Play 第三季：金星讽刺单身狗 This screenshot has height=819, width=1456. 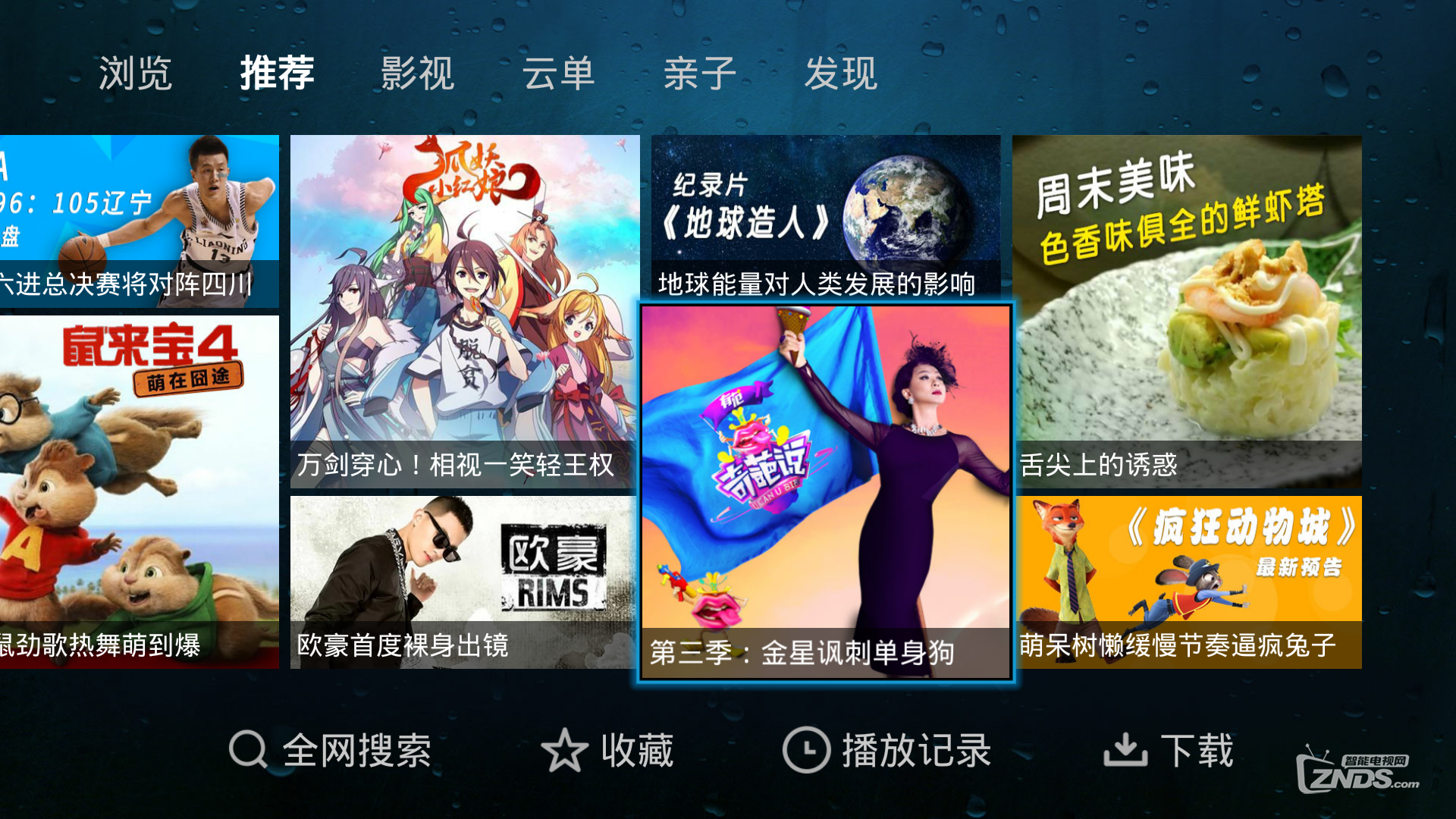[x=825, y=491]
